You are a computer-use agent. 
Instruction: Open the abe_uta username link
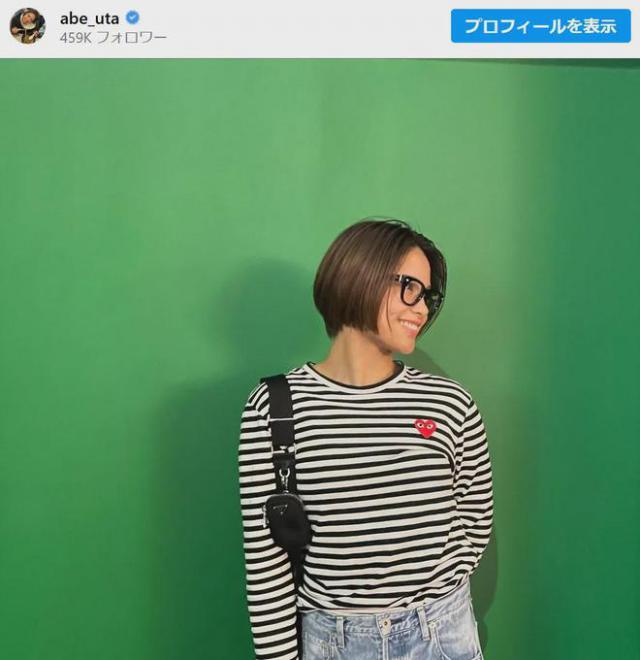coord(89,18)
